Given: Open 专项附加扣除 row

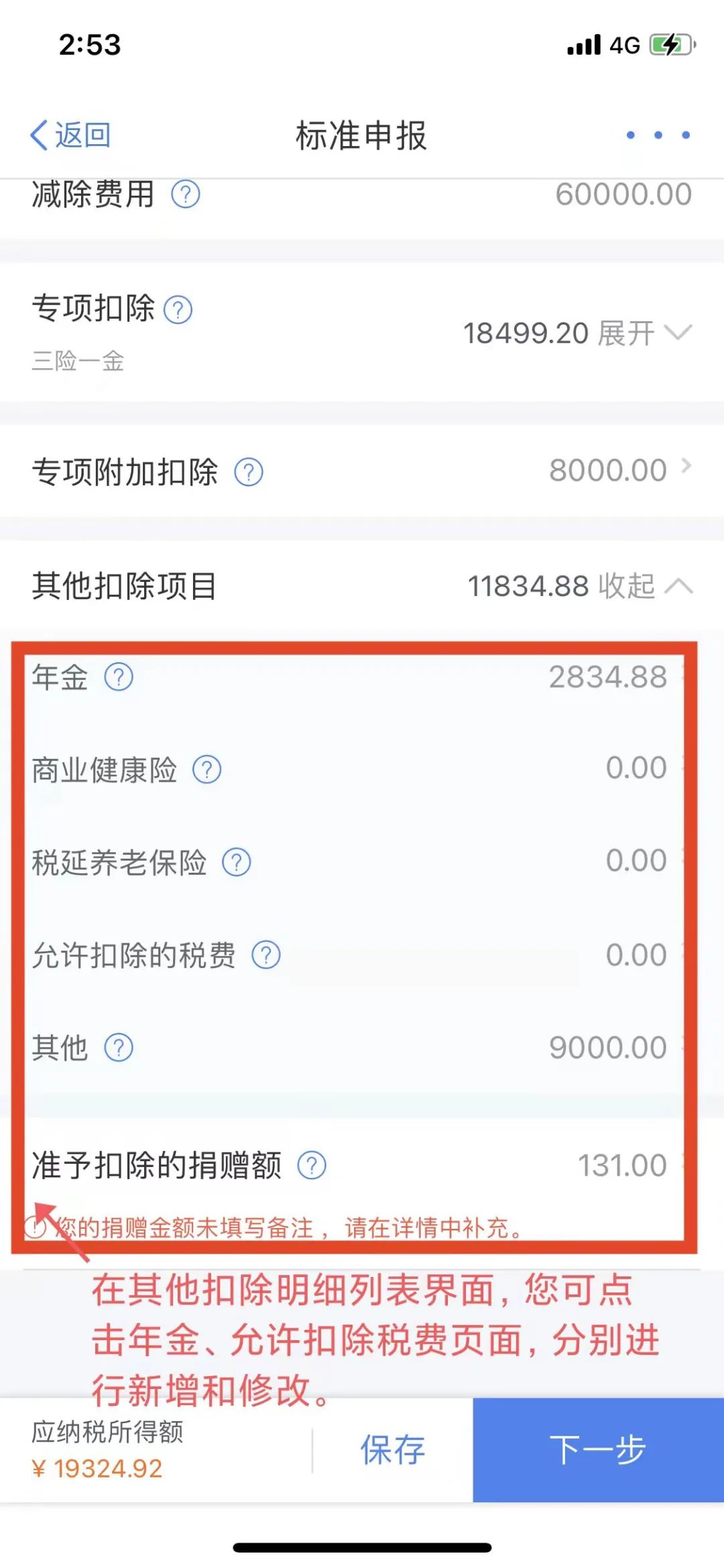Looking at the screenshot, I should tap(362, 471).
